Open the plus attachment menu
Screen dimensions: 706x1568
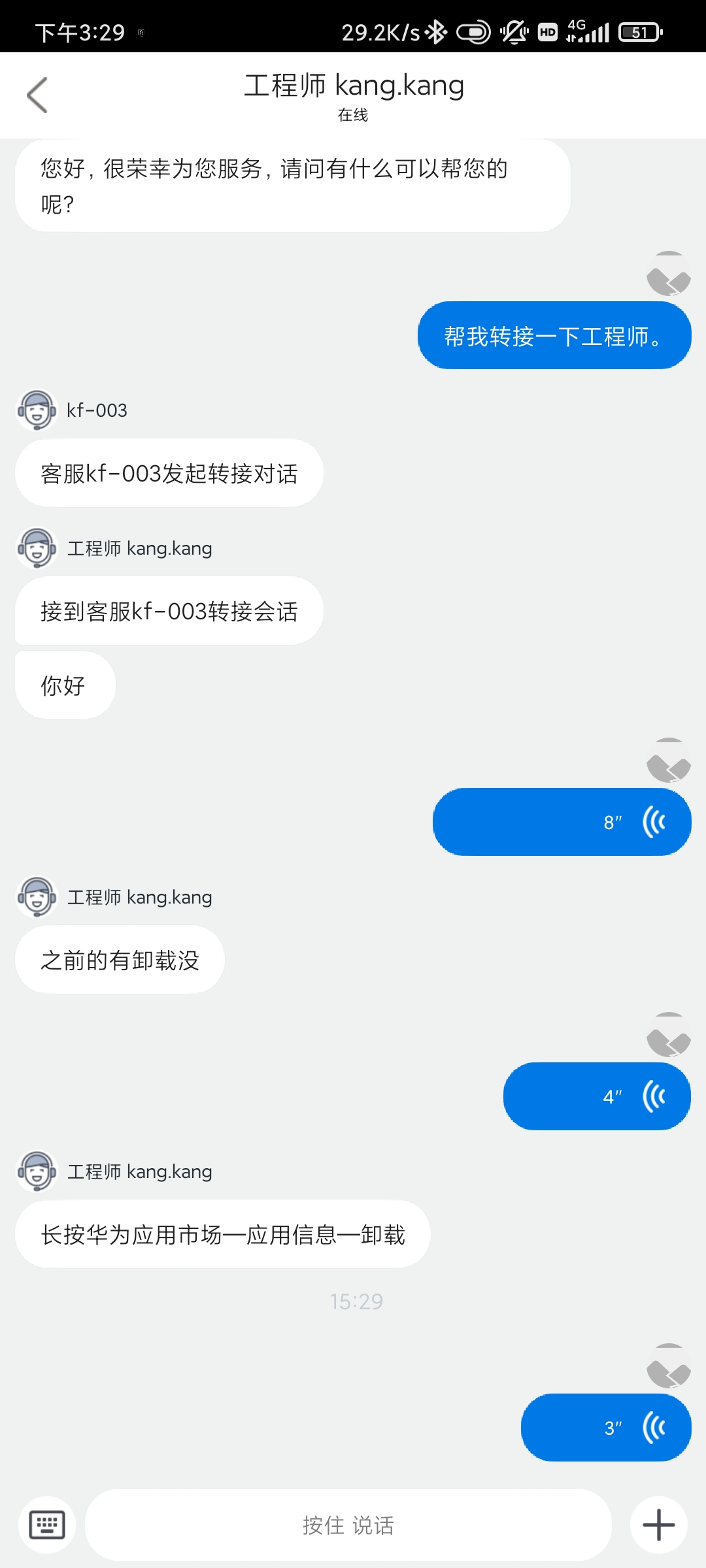[x=658, y=1526]
